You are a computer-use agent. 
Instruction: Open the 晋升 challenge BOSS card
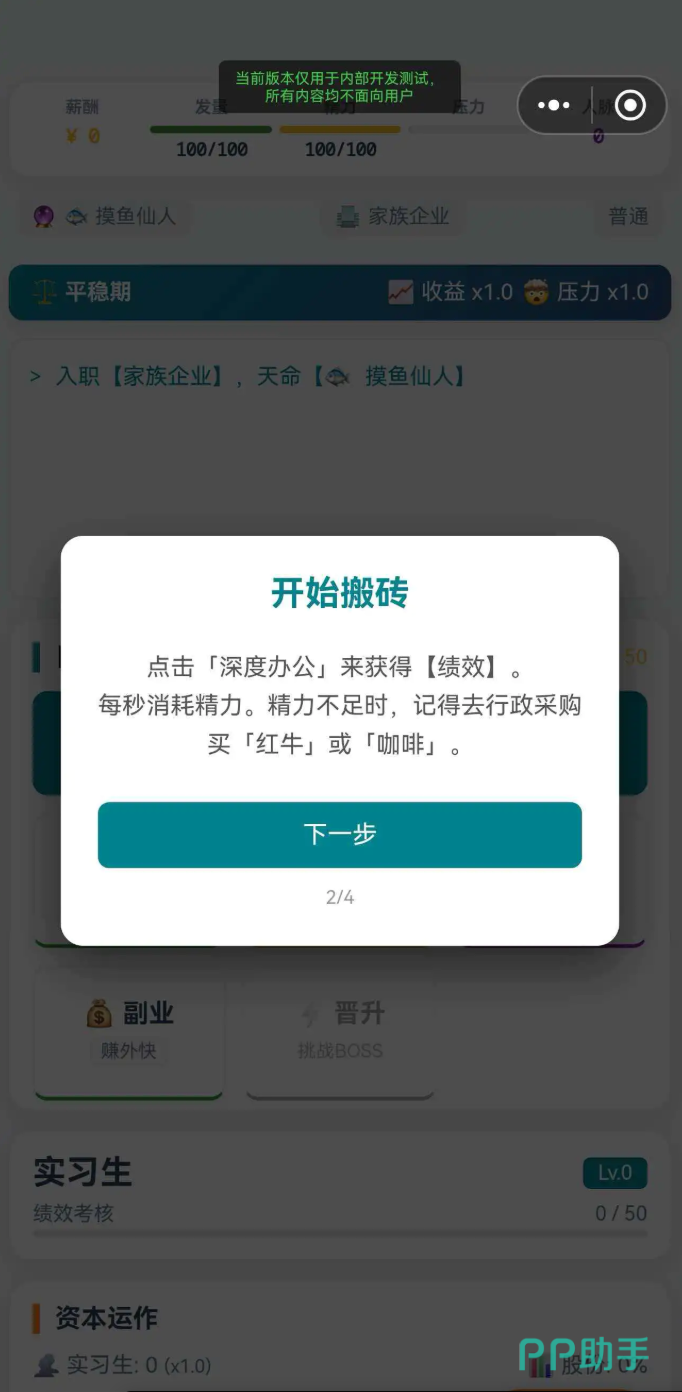tap(340, 1032)
